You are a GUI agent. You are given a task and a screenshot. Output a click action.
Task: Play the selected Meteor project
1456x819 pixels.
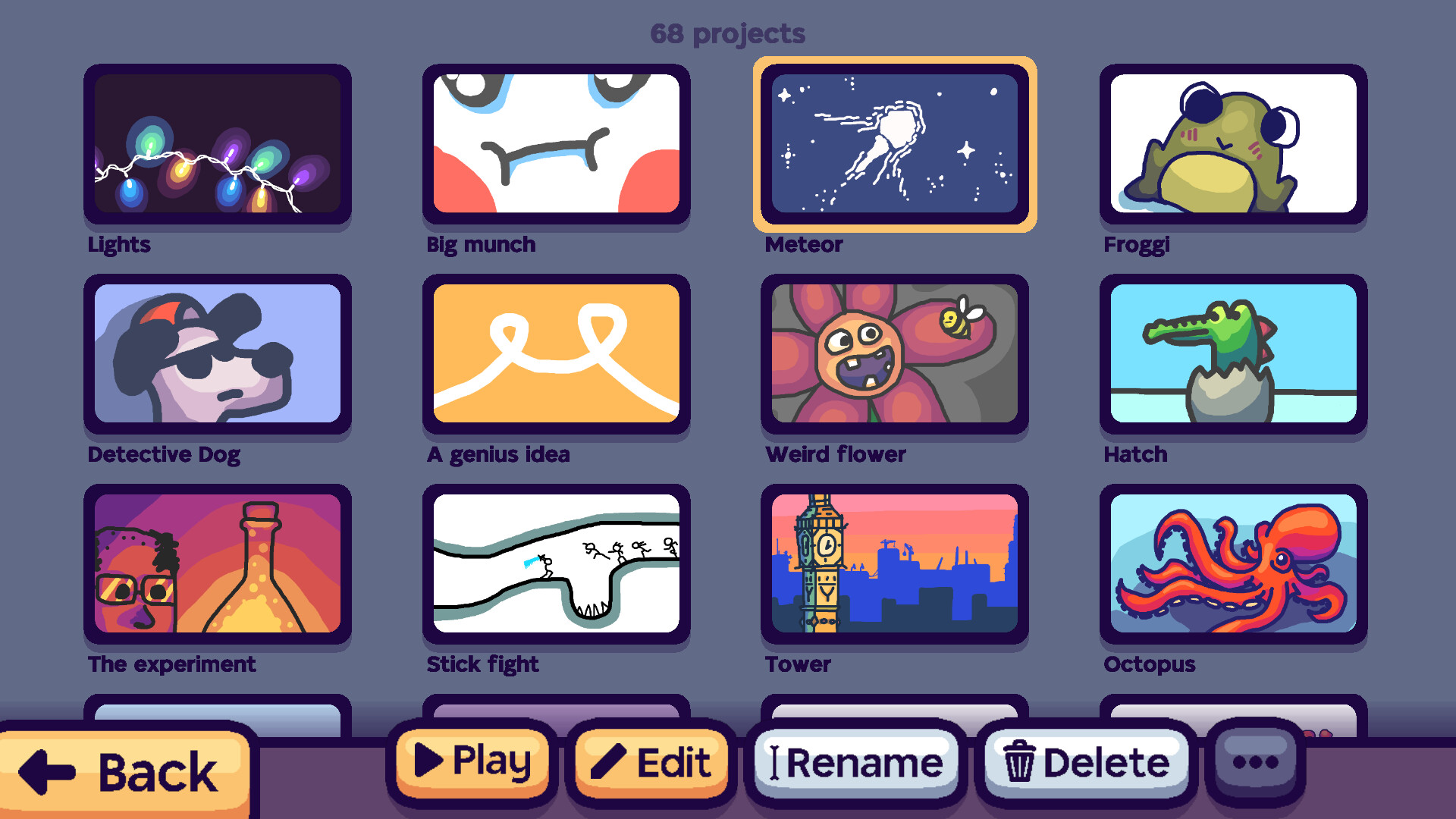[x=472, y=762]
